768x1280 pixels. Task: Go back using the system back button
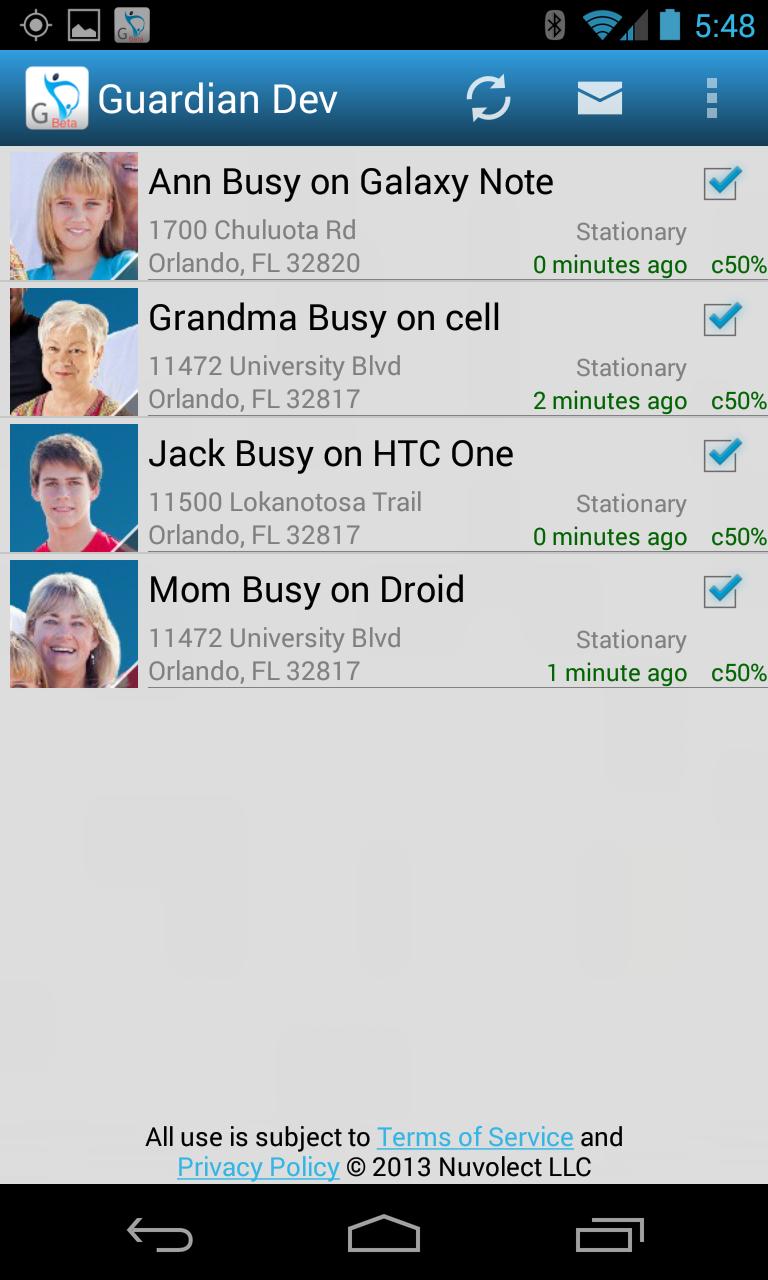tap(160, 1235)
